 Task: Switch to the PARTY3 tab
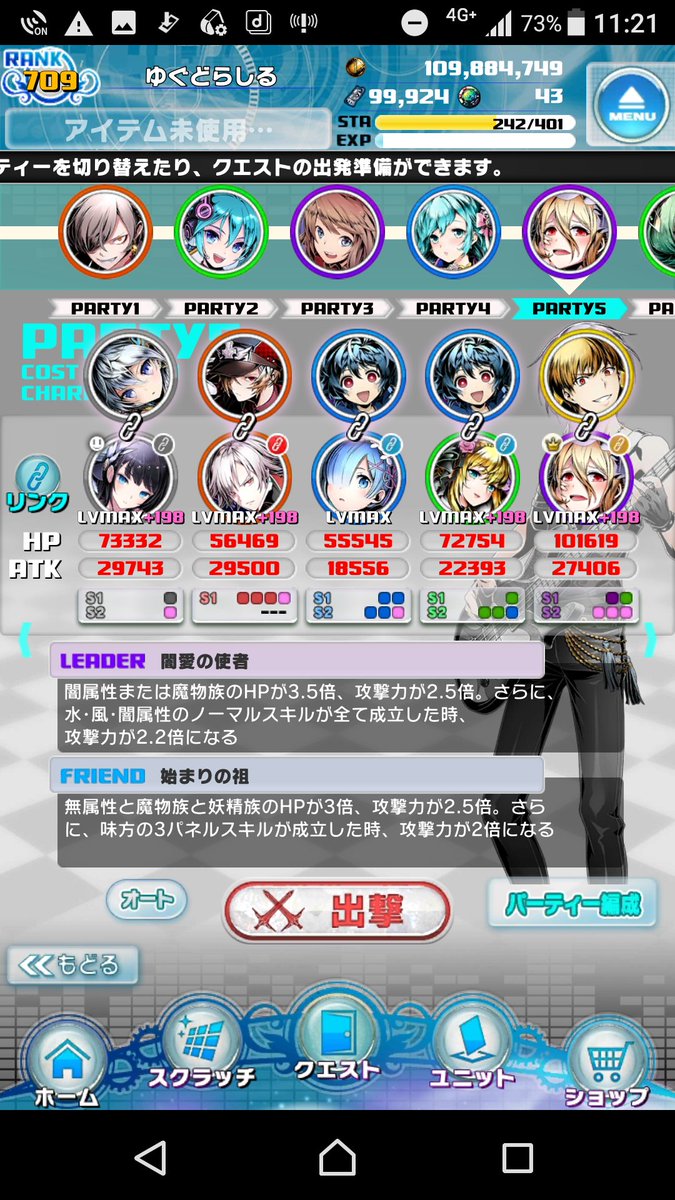[337, 309]
